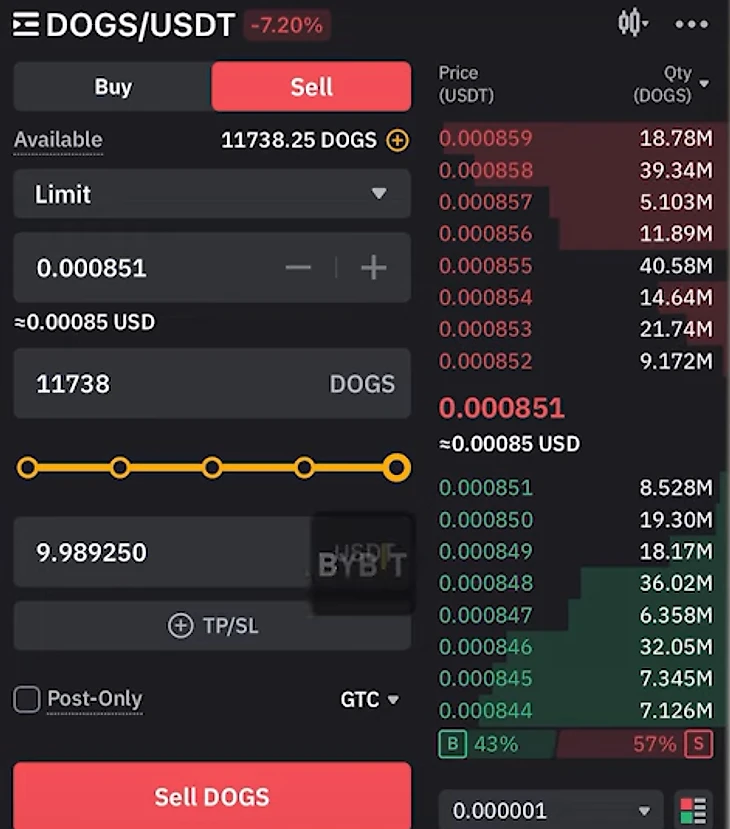This screenshot has width=730, height=829.
Task: Open the GTC time-in-force dropdown
Action: click(369, 699)
